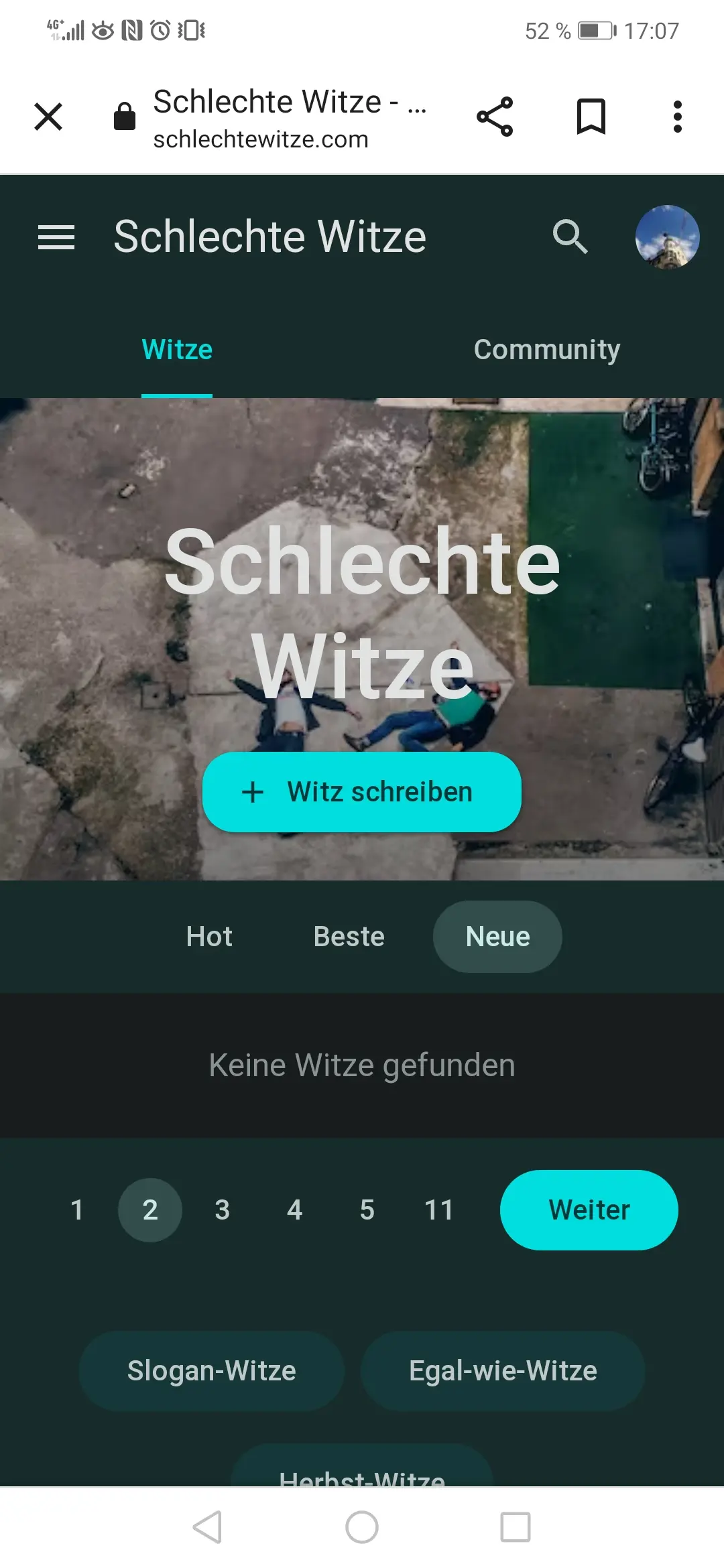Open the Slogan-Witze category

[x=211, y=1371]
